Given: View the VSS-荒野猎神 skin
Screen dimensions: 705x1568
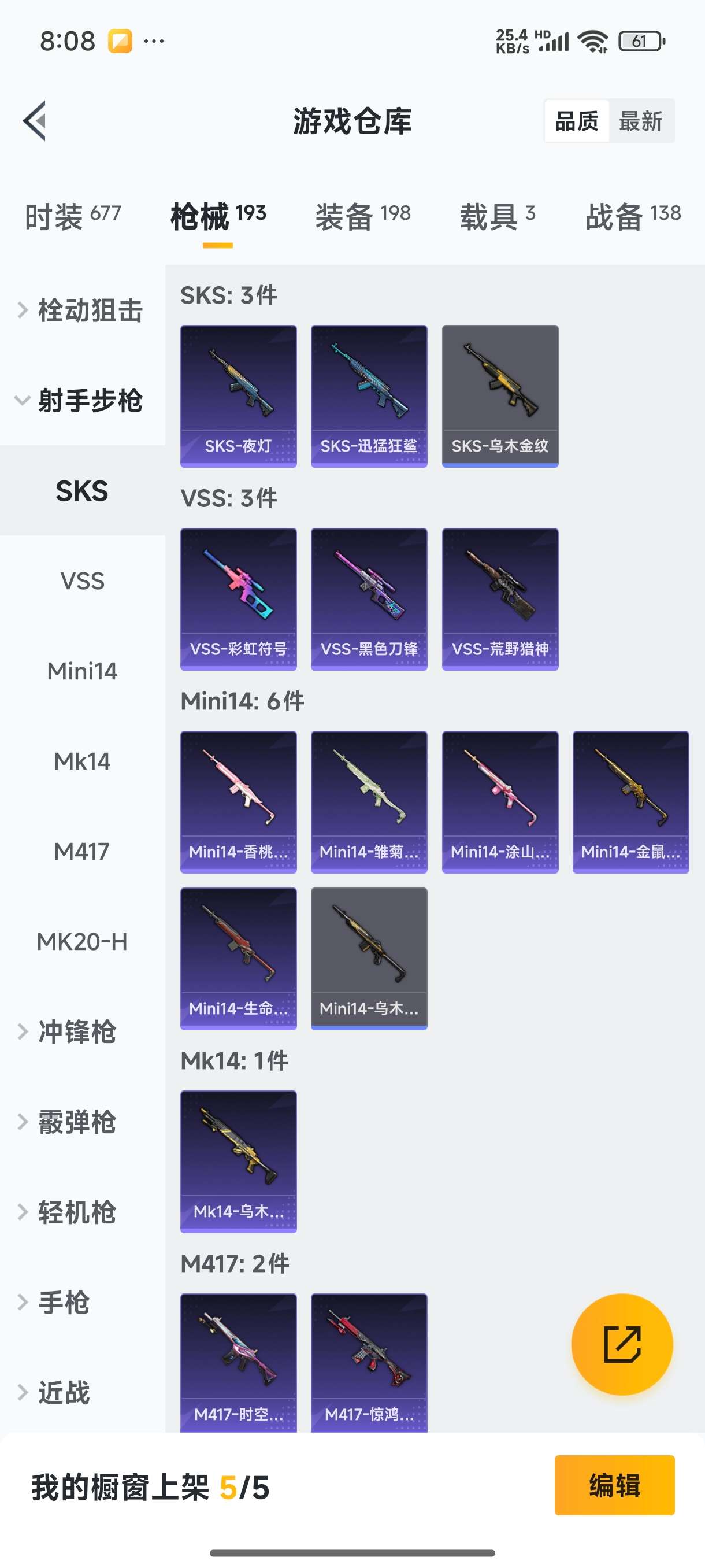Looking at the screenshot, I should (x=500, y=599).
